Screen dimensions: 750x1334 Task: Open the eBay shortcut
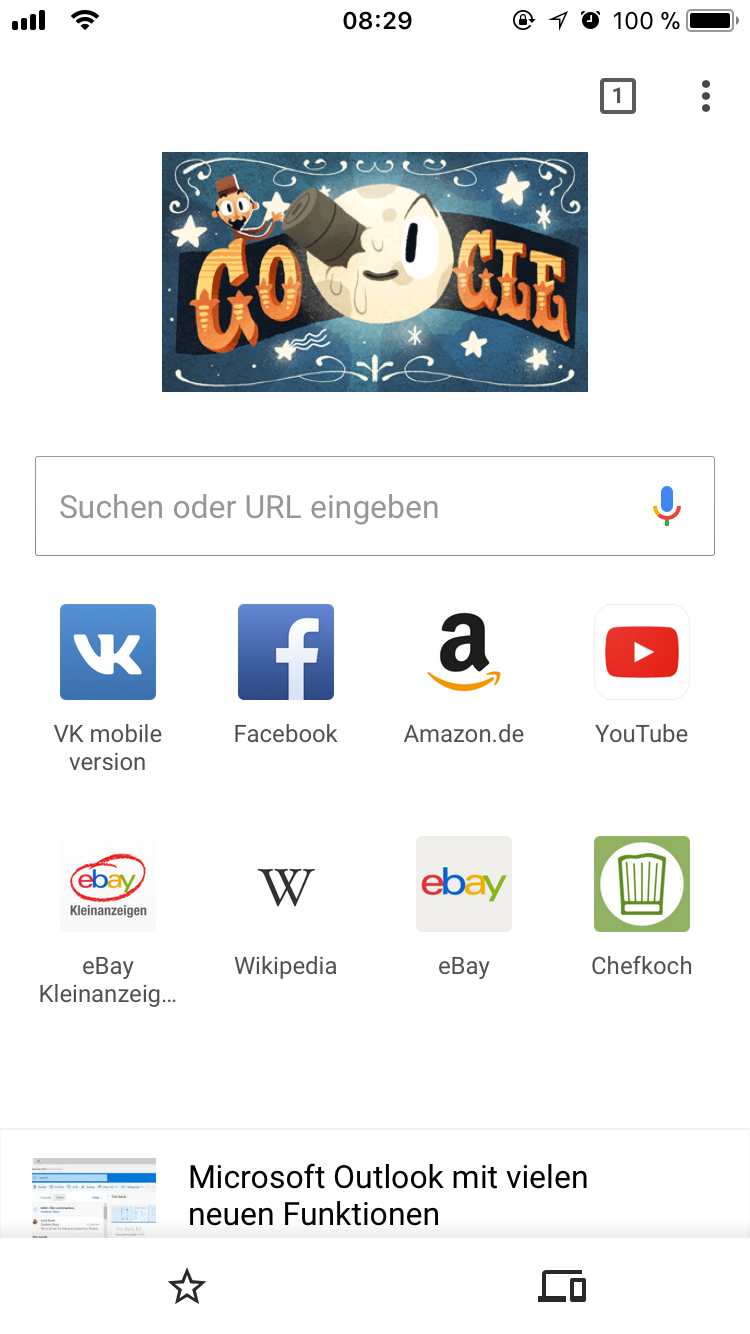pyautogui.click(x=464, y=884)
